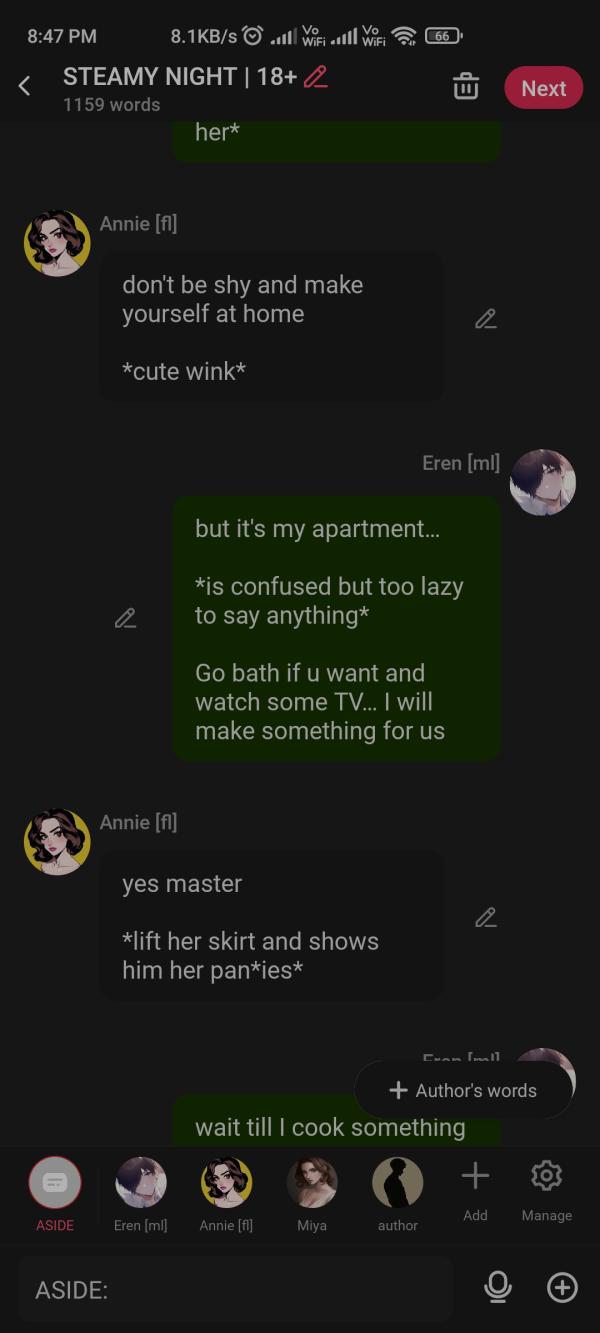Edit Annie's "don't be shy" message

486,319
